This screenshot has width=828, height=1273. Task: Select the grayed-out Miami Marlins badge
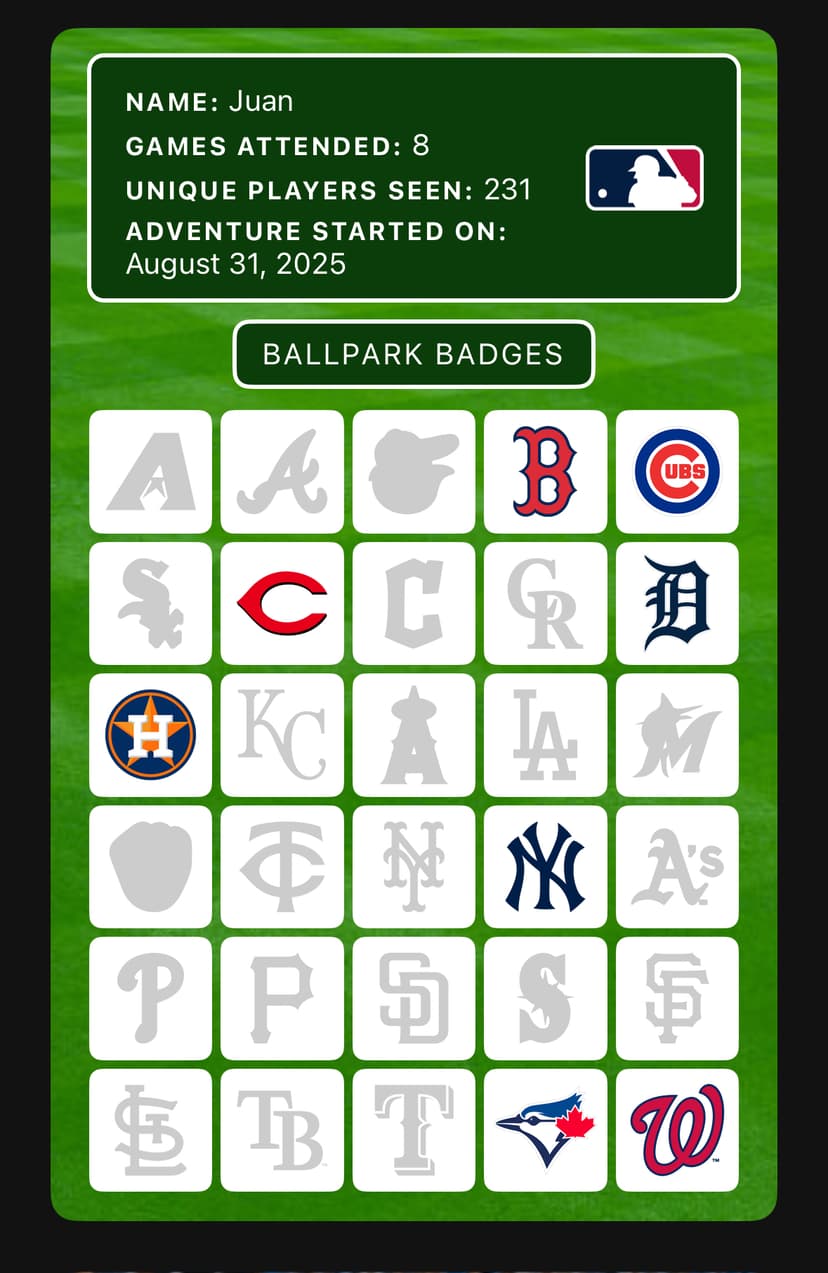click(x=677, y=735)
